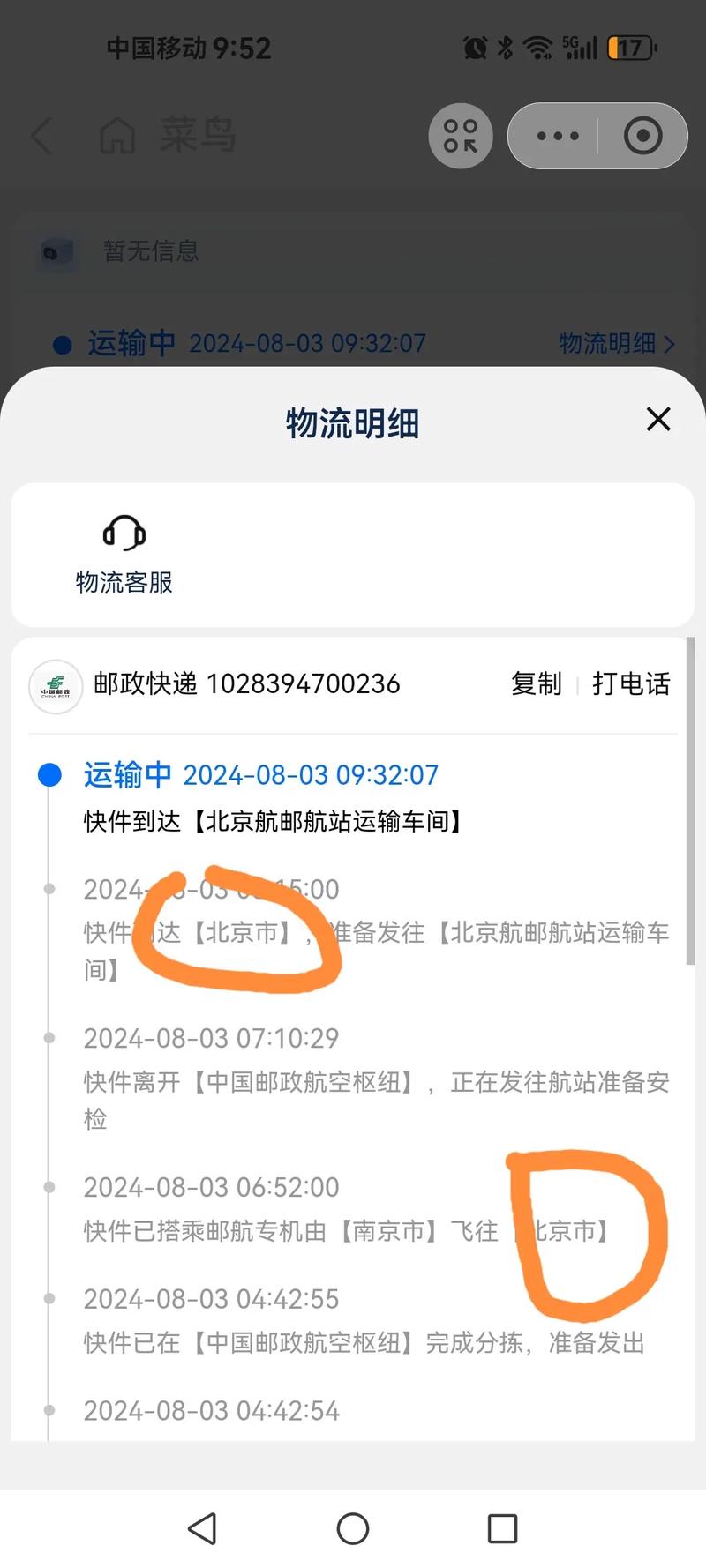Tap the battery indicator in status bar
Screen dimensions: 706x1568
click(628, 49)
